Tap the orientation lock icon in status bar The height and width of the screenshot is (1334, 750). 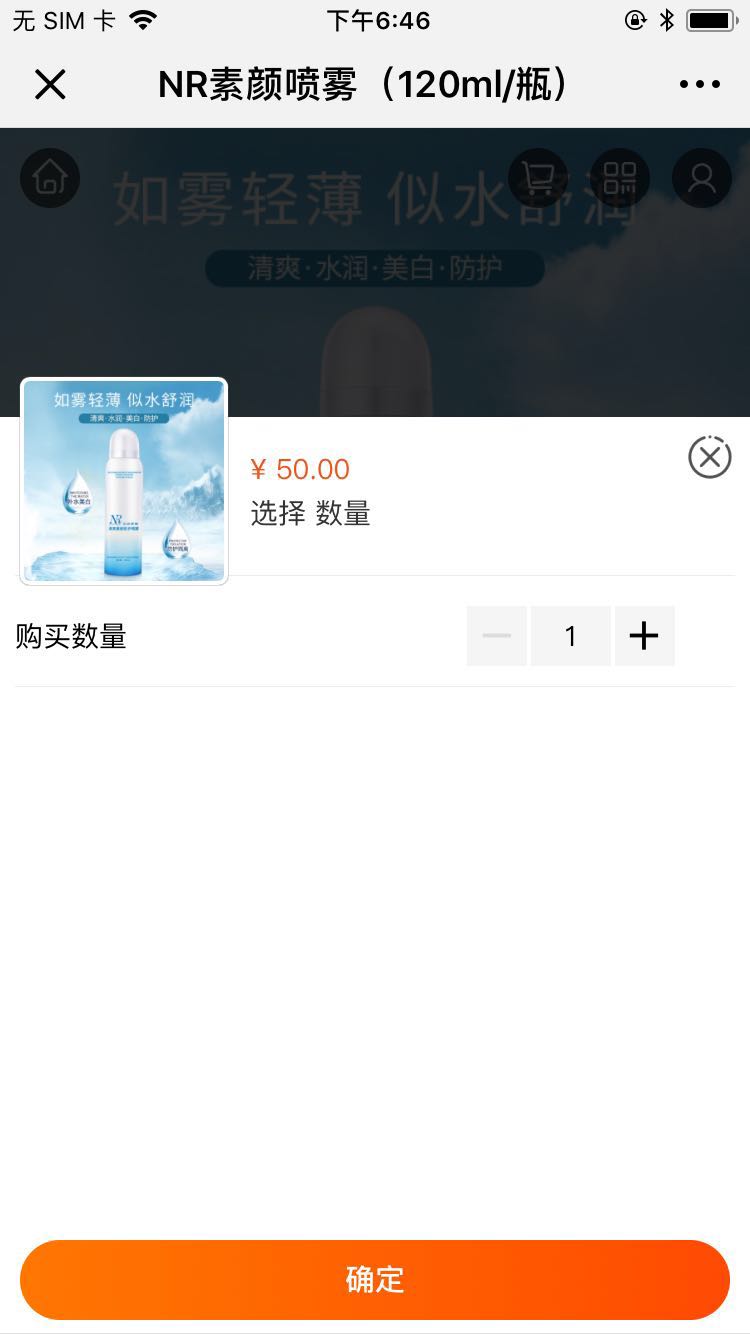point(635,19)
